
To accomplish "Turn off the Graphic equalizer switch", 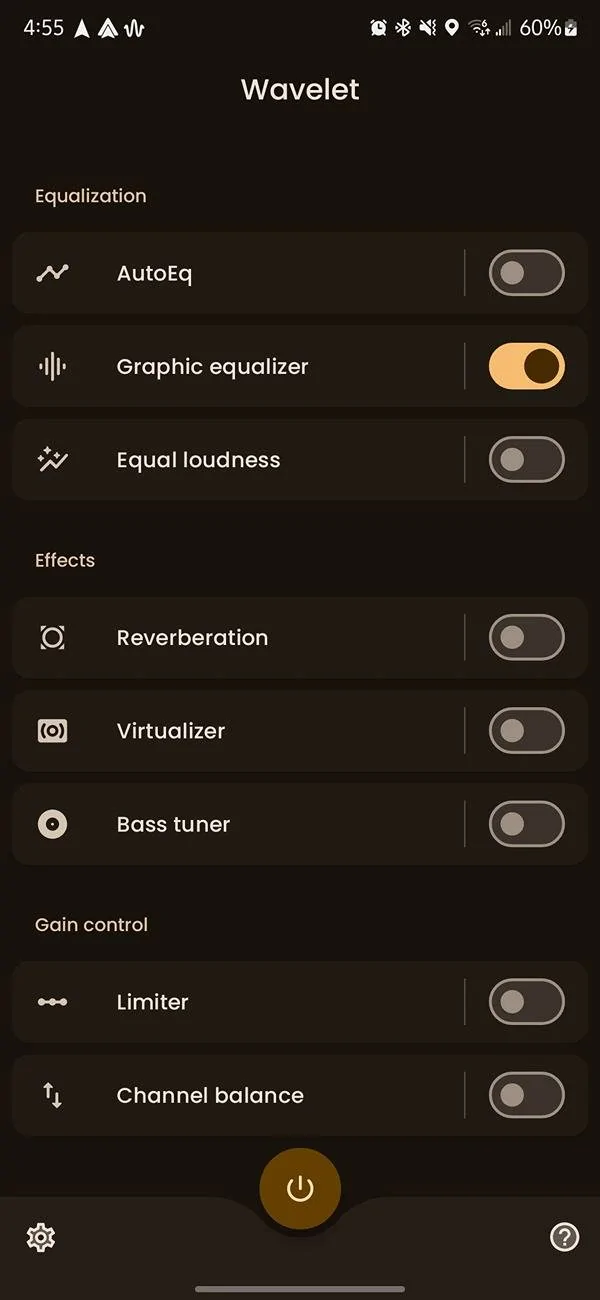I will tap(526, 367).
